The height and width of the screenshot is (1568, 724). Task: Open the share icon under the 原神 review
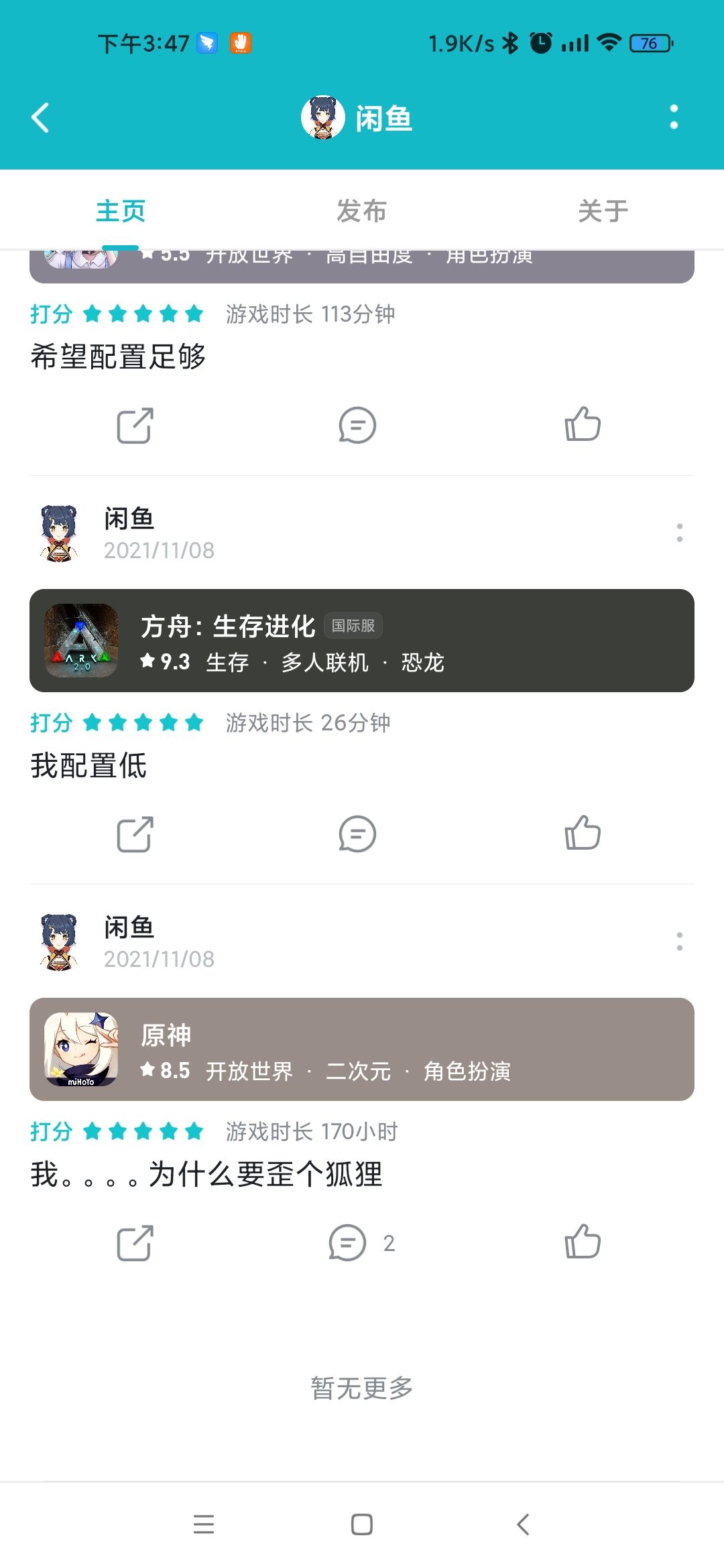(x=133, y=1243)
